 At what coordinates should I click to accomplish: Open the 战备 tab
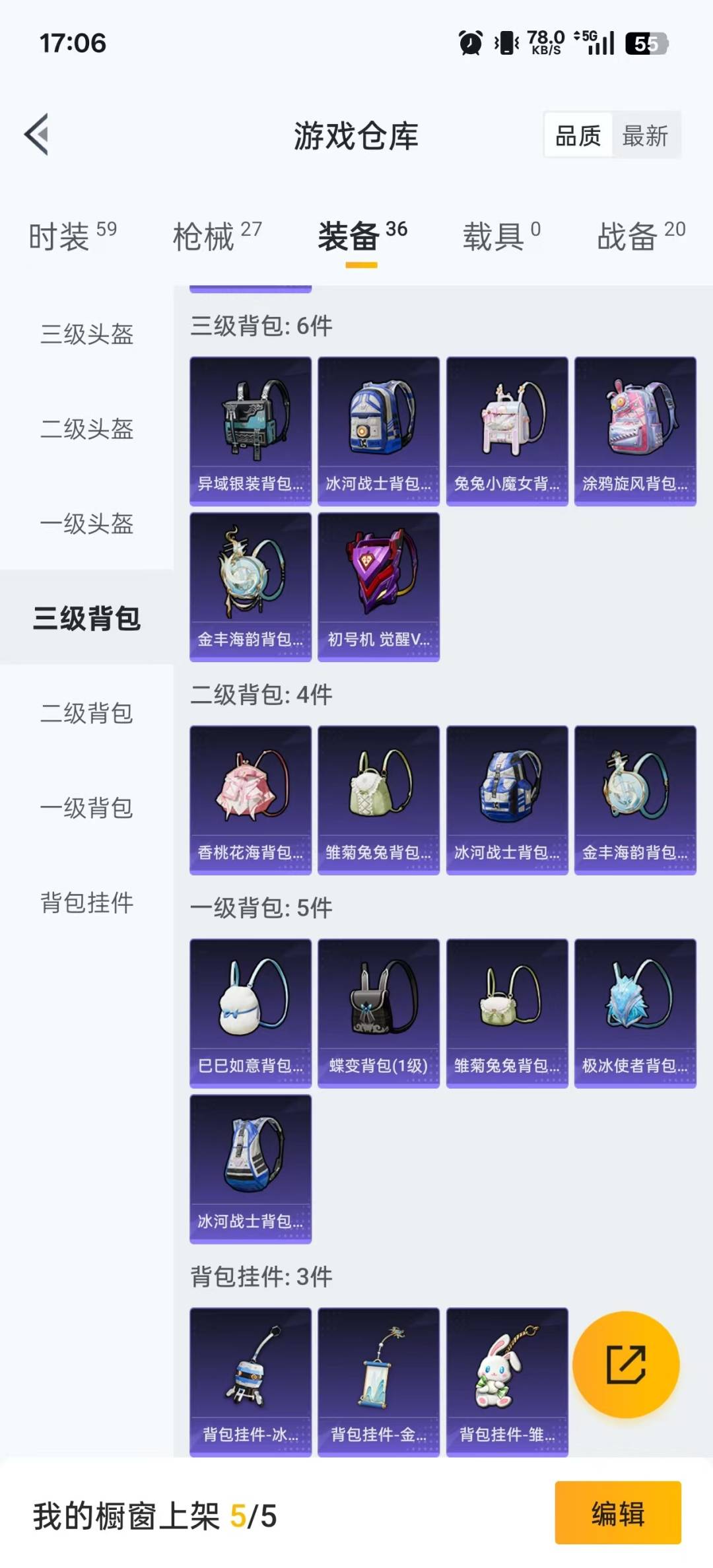[640, 236]
